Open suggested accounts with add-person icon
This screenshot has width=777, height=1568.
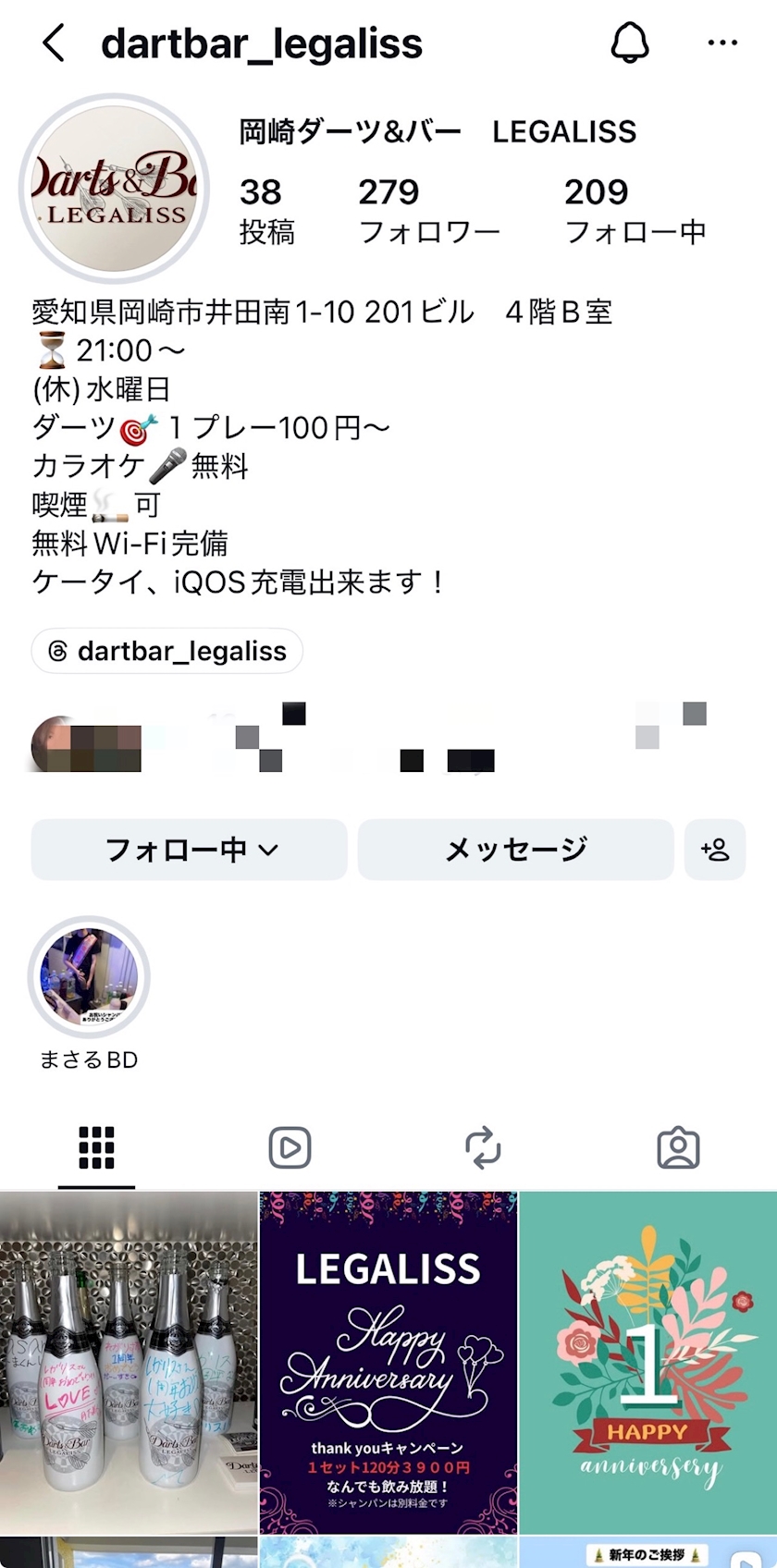pos(715,850)
